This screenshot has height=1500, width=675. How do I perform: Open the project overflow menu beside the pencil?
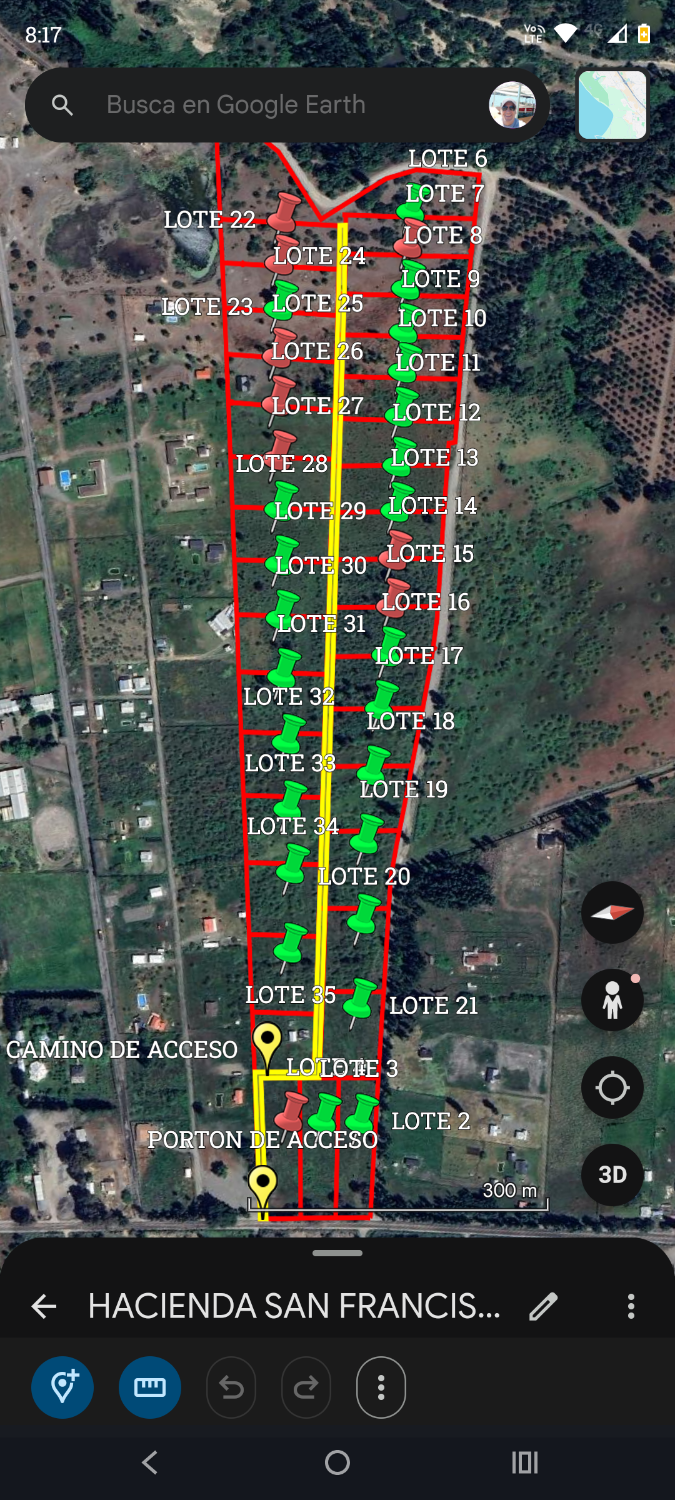631,1306
